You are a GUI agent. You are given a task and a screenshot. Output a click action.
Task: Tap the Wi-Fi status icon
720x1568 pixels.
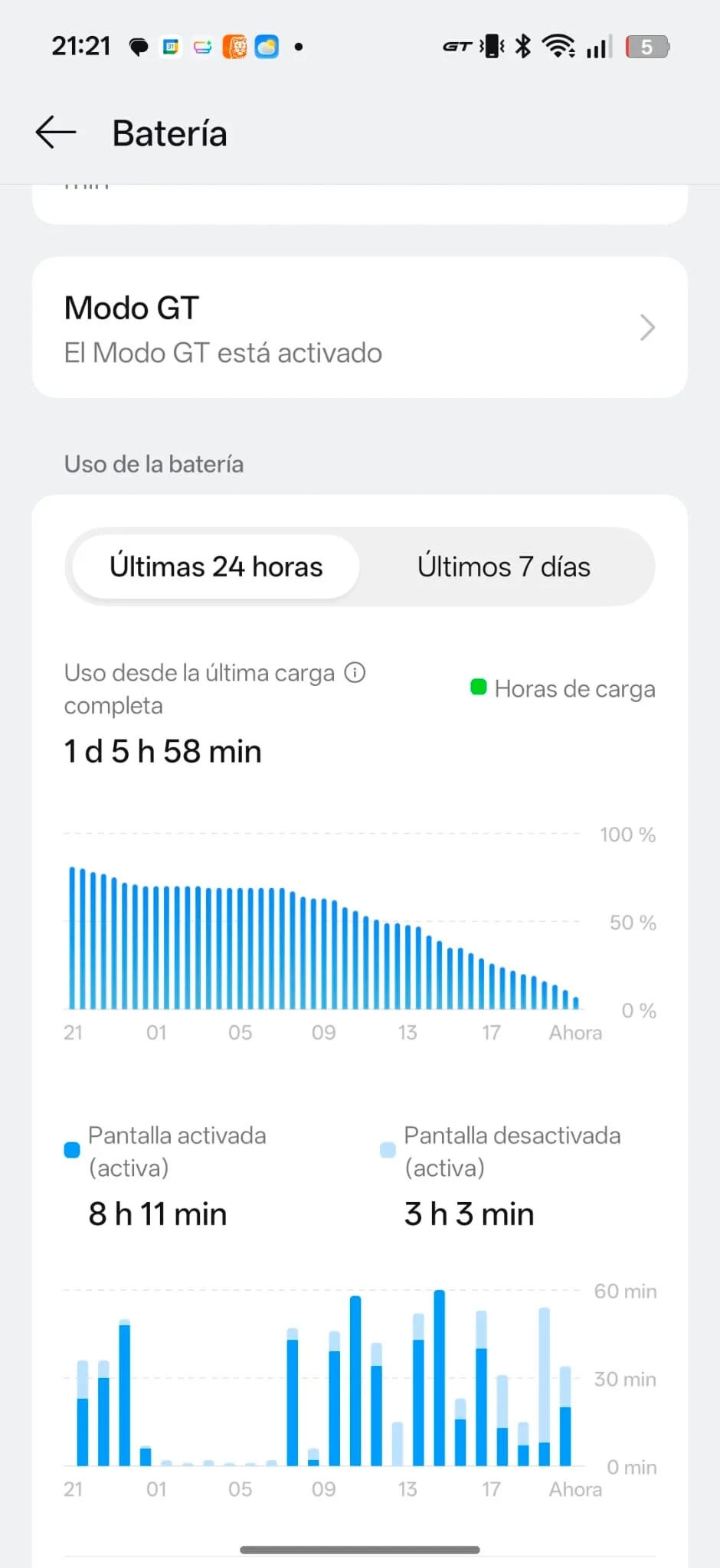[560, 47]
